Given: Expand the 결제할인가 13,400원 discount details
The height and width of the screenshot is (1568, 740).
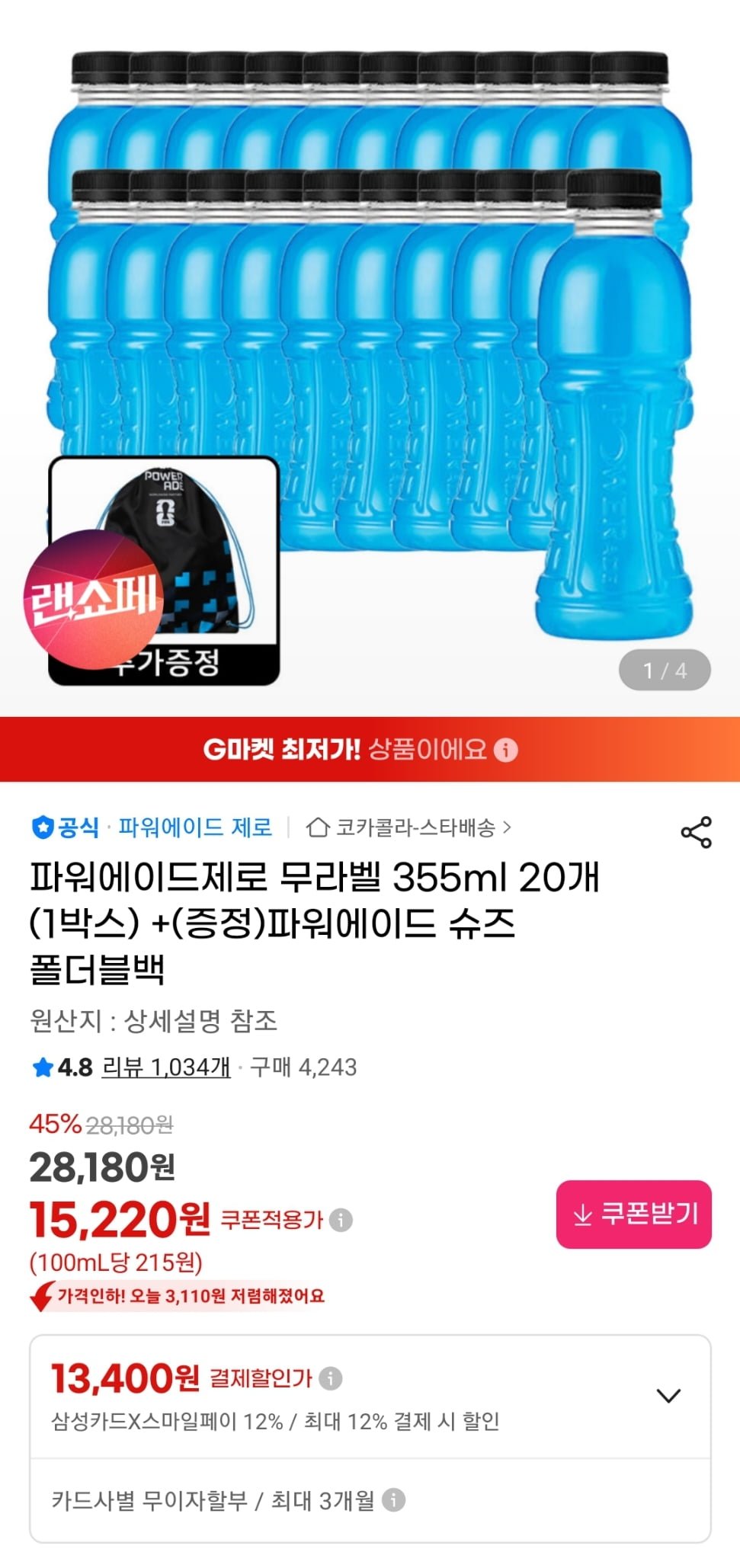Looking at the screenshot, I should pos(668,1395).
